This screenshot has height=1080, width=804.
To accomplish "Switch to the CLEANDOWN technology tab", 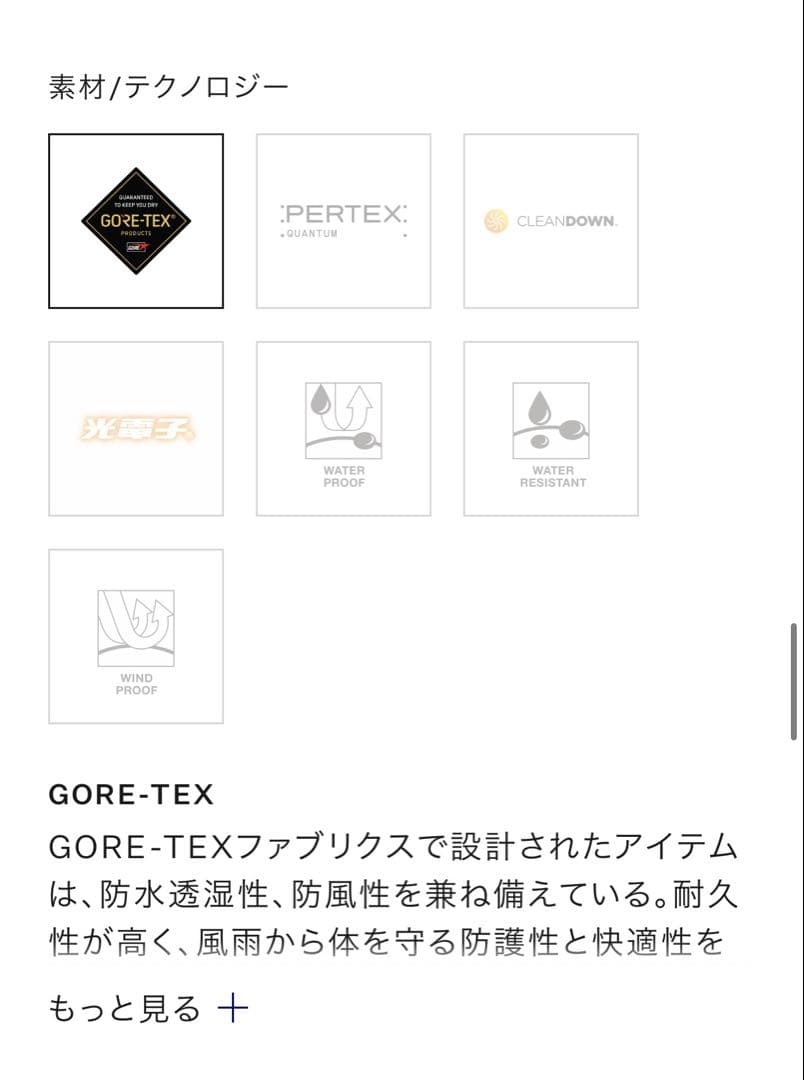I will click(551, 218).
